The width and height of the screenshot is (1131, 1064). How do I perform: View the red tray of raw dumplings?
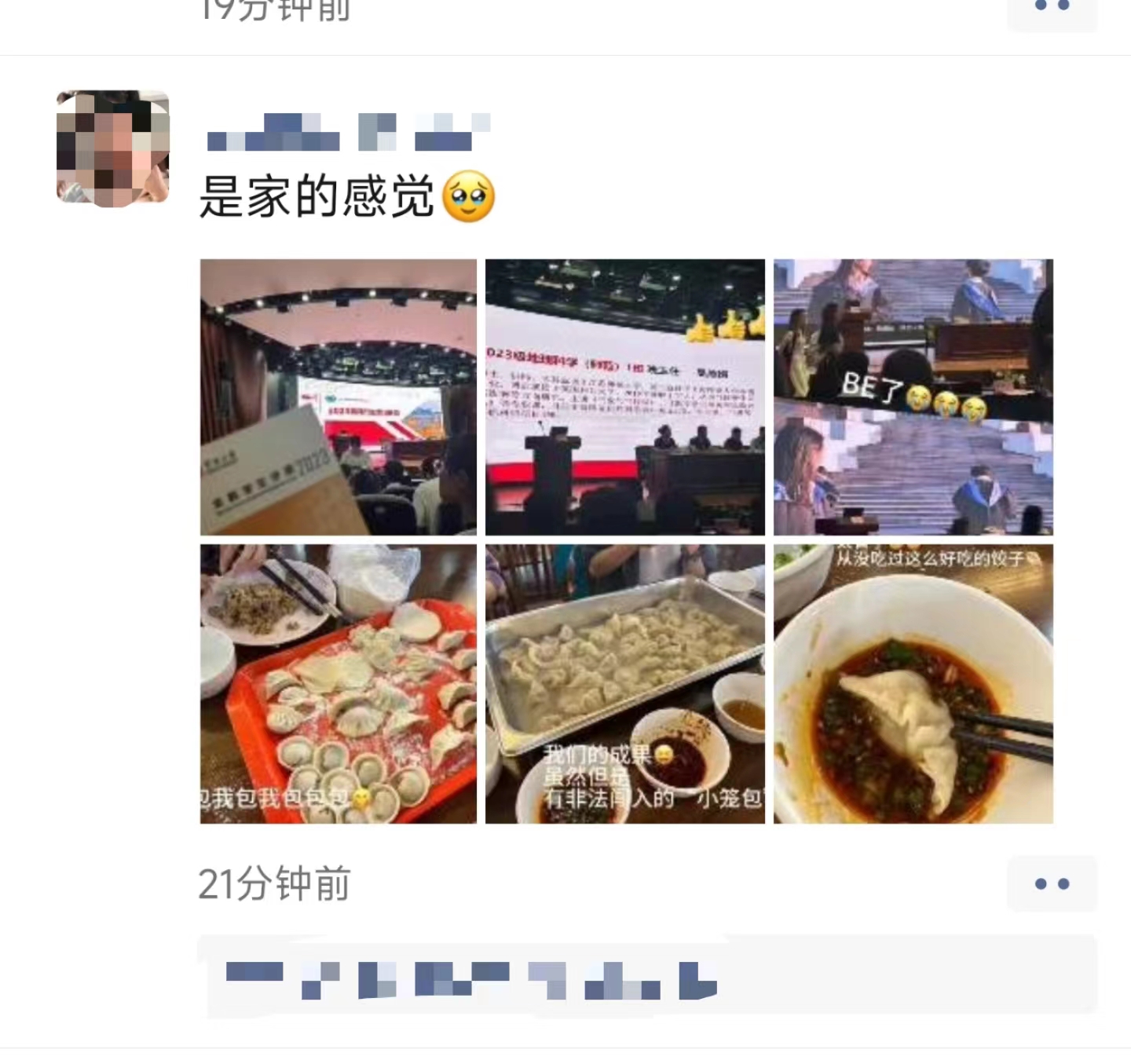[339, 684]
